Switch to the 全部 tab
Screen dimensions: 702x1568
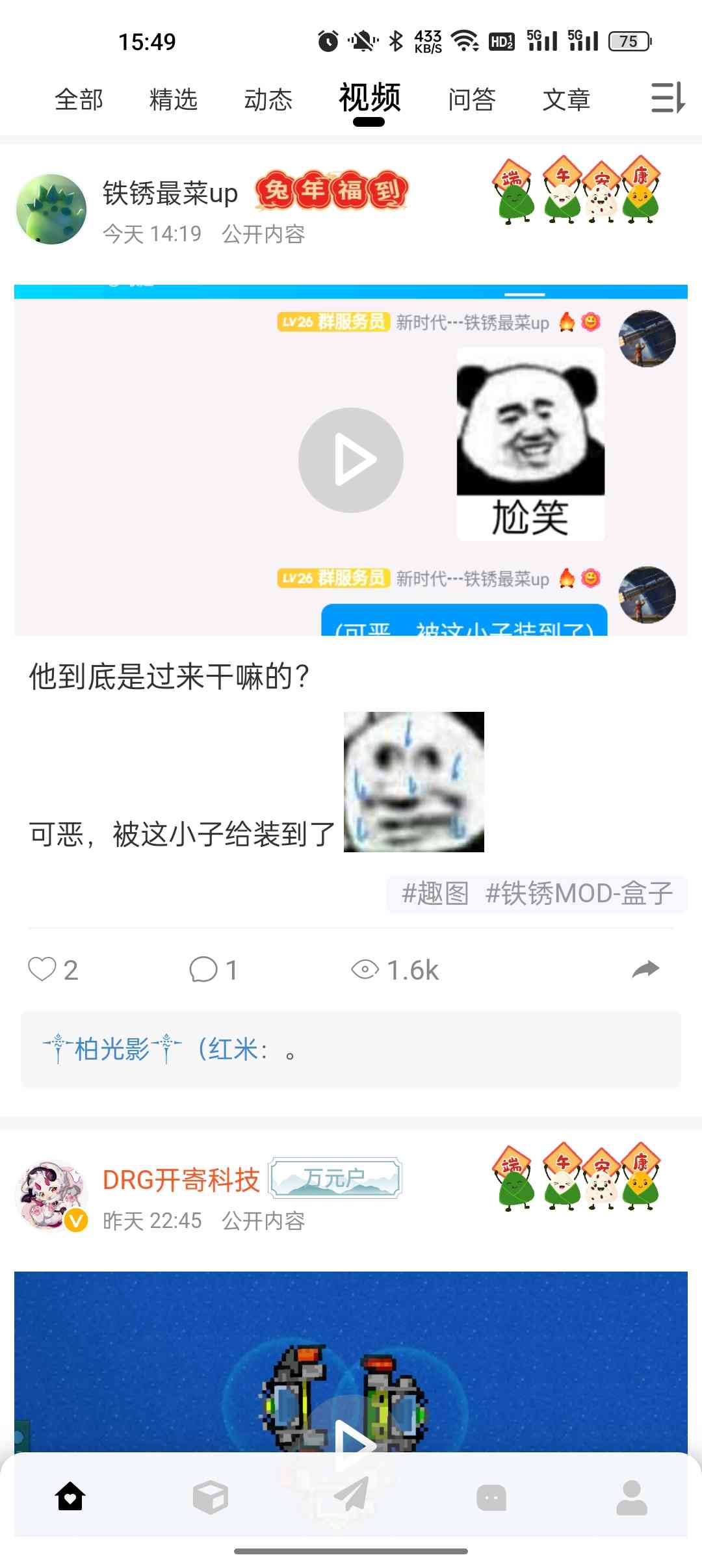click(x=79, y=99)
